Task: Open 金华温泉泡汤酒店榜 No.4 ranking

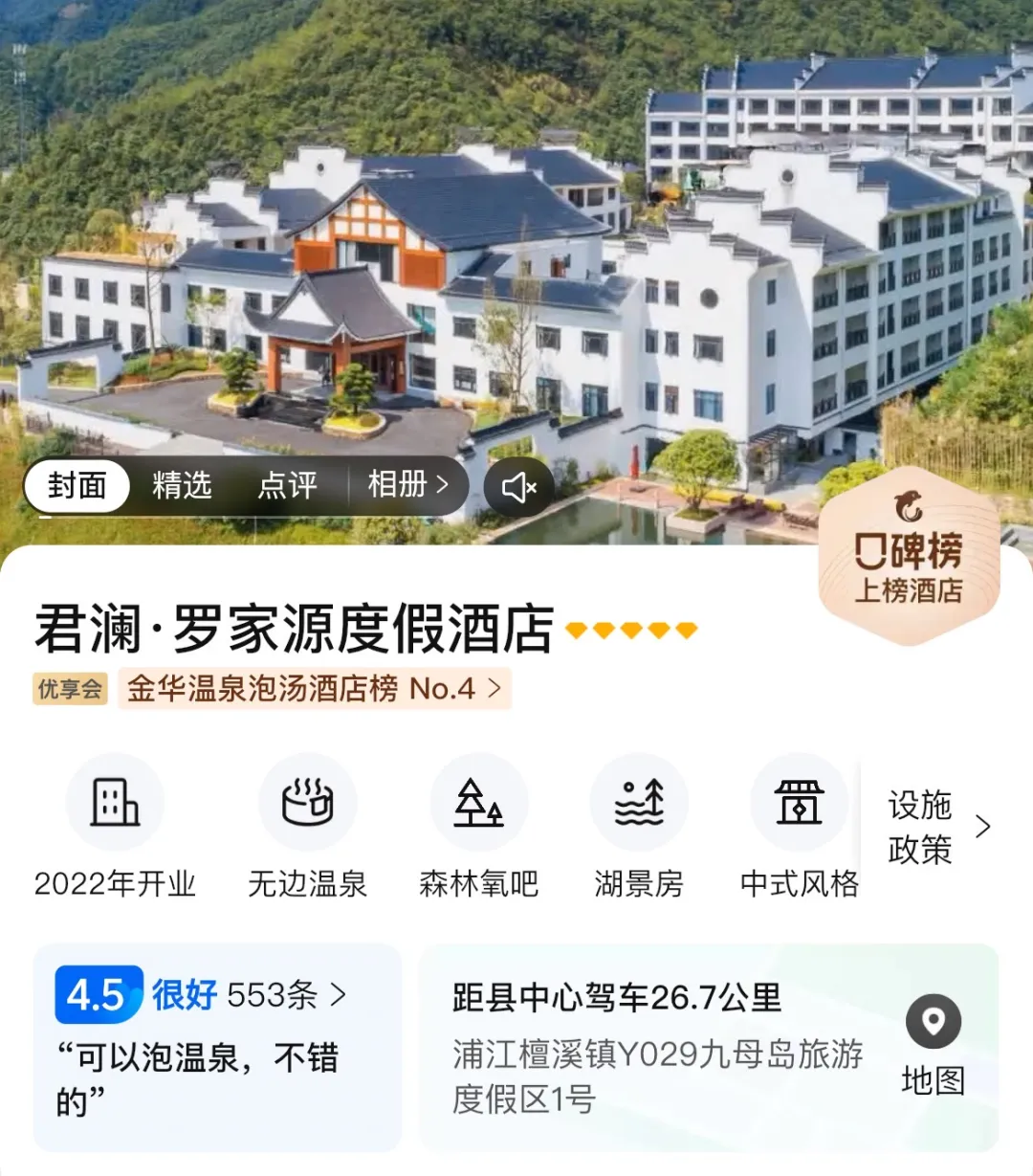Action: 314,689
